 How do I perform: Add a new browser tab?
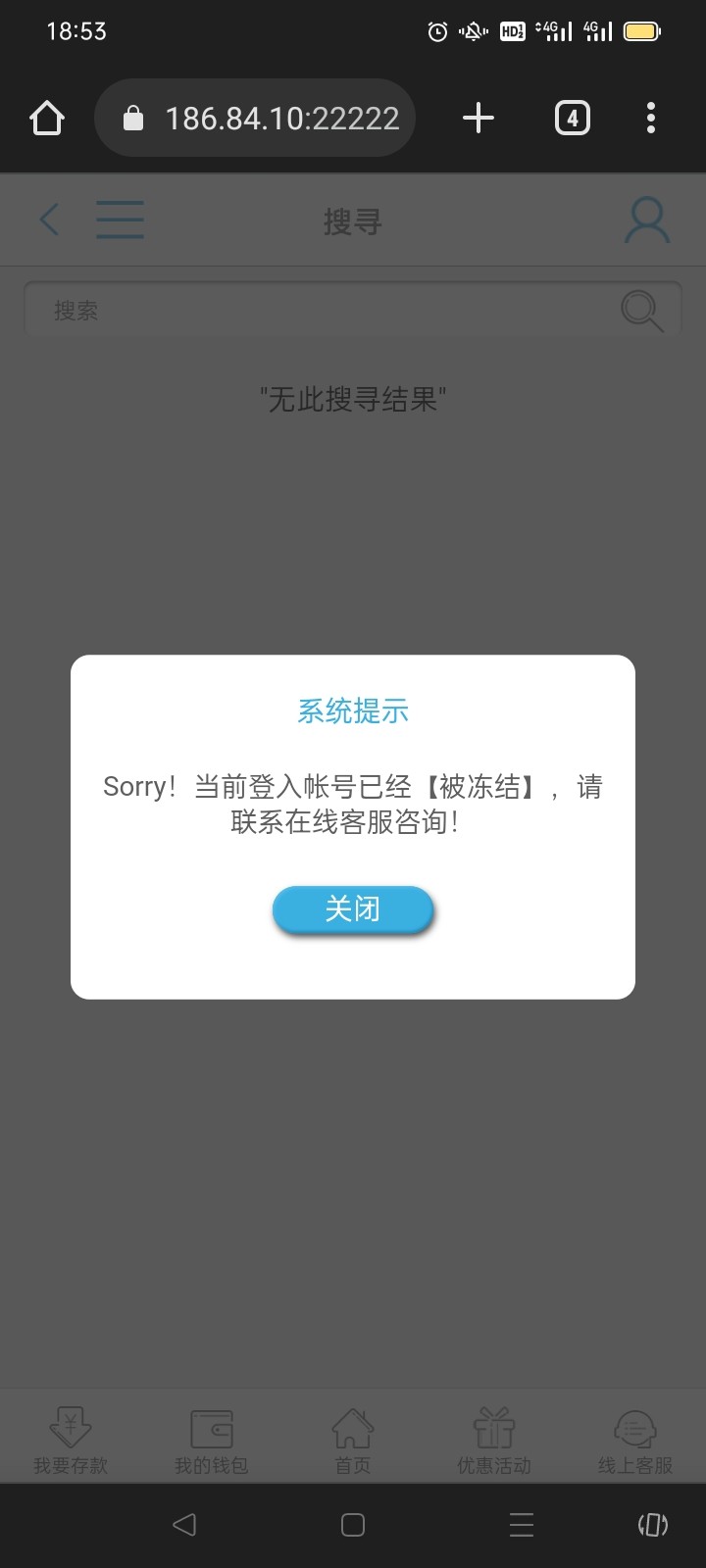pyautogui.click(x=479, y=119)
